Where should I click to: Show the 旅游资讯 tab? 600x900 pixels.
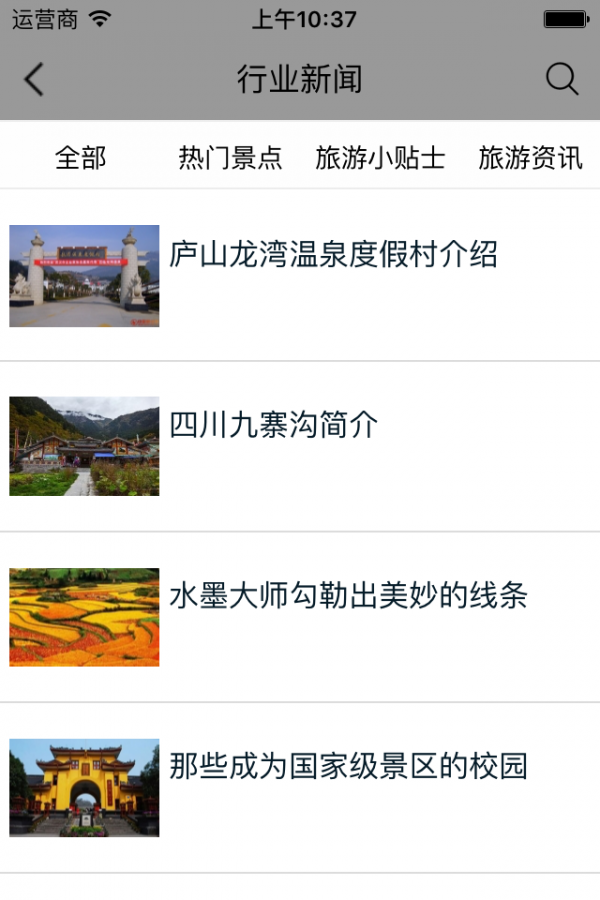click(x=530, y=158)
